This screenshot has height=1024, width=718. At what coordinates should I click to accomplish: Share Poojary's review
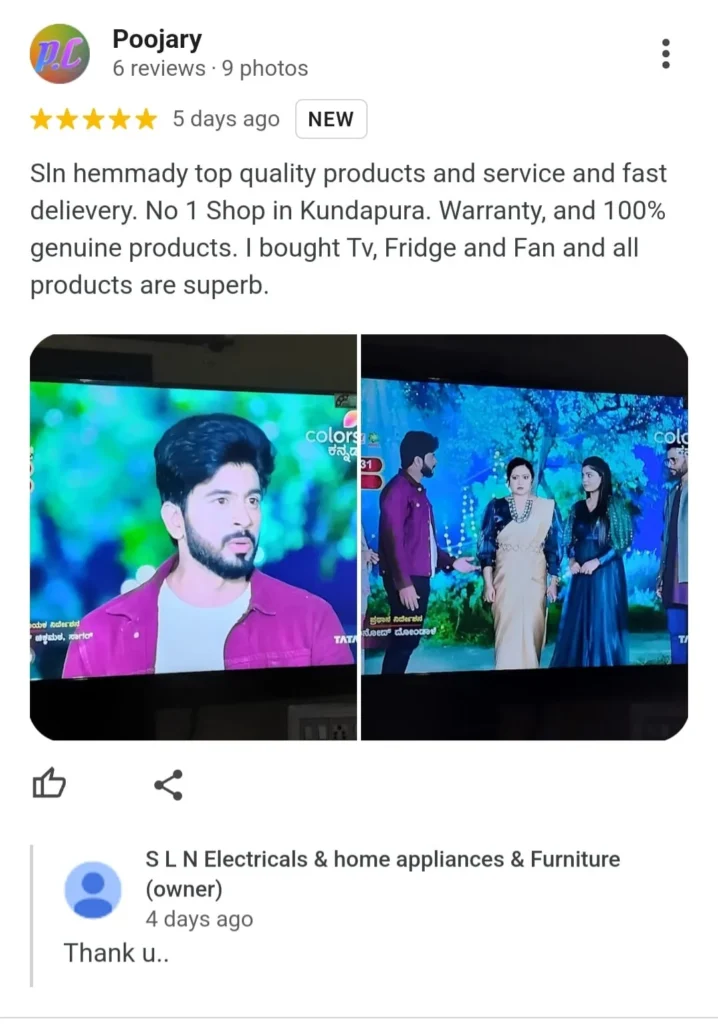click(168, 785)
